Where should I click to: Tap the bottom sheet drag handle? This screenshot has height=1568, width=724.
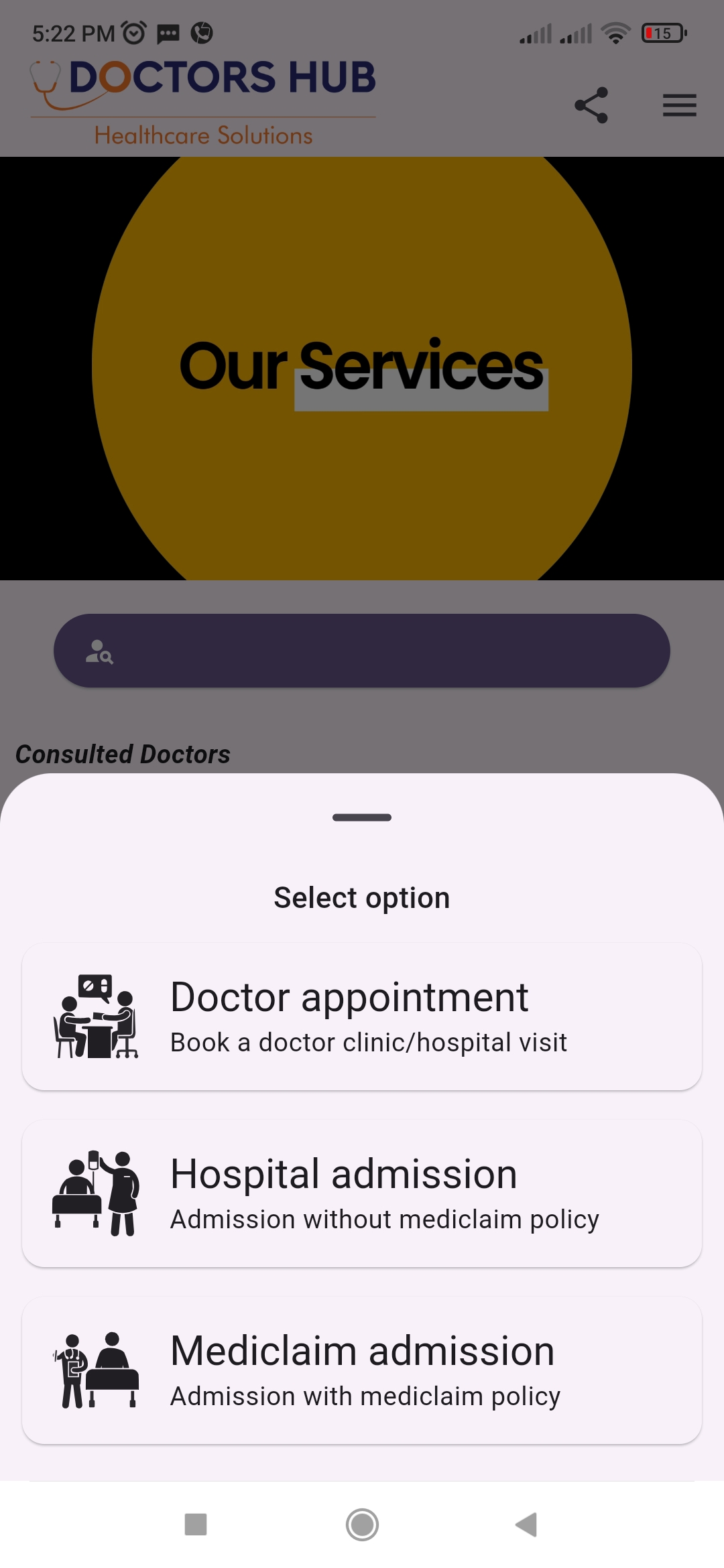tap(362, 818)
